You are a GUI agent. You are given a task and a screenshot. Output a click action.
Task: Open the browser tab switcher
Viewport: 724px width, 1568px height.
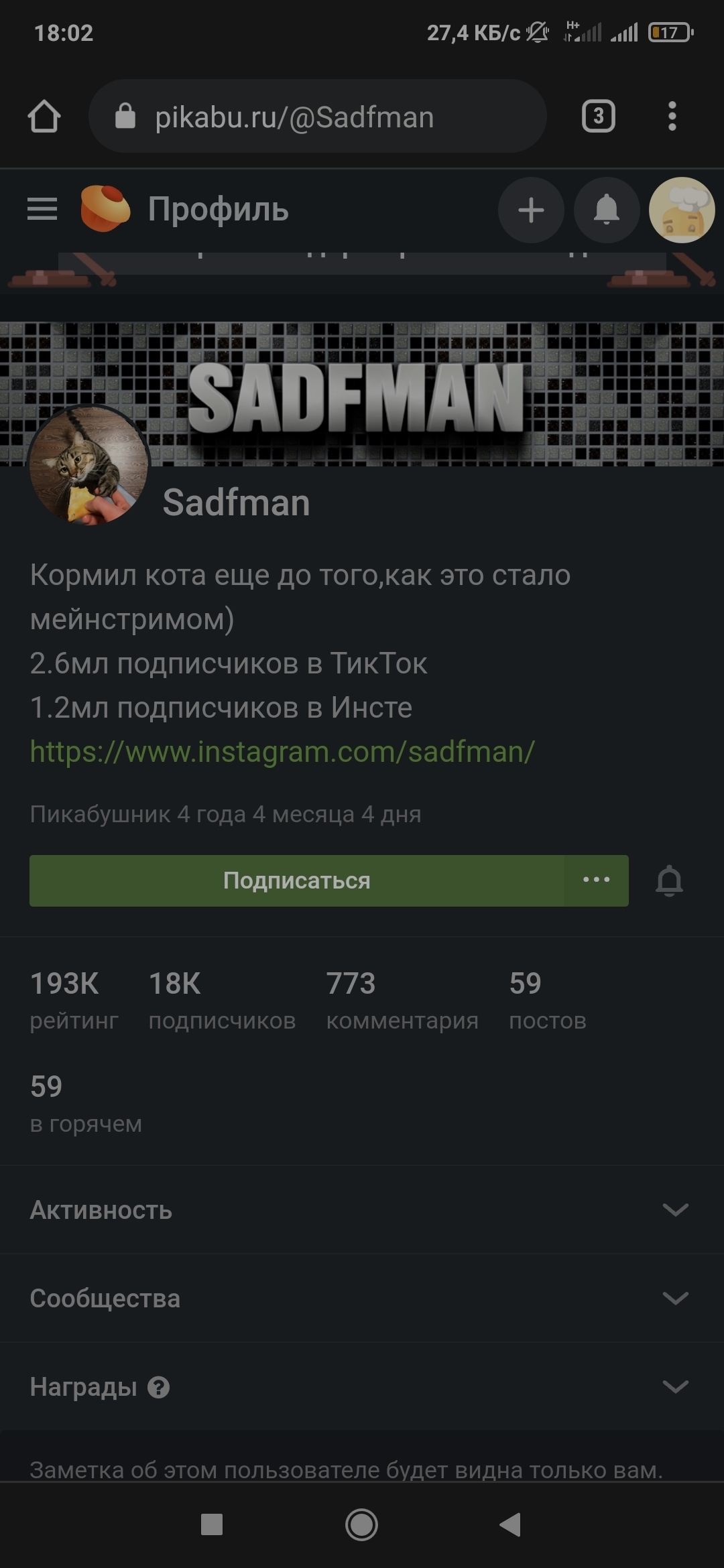click(x=598, y=117)
